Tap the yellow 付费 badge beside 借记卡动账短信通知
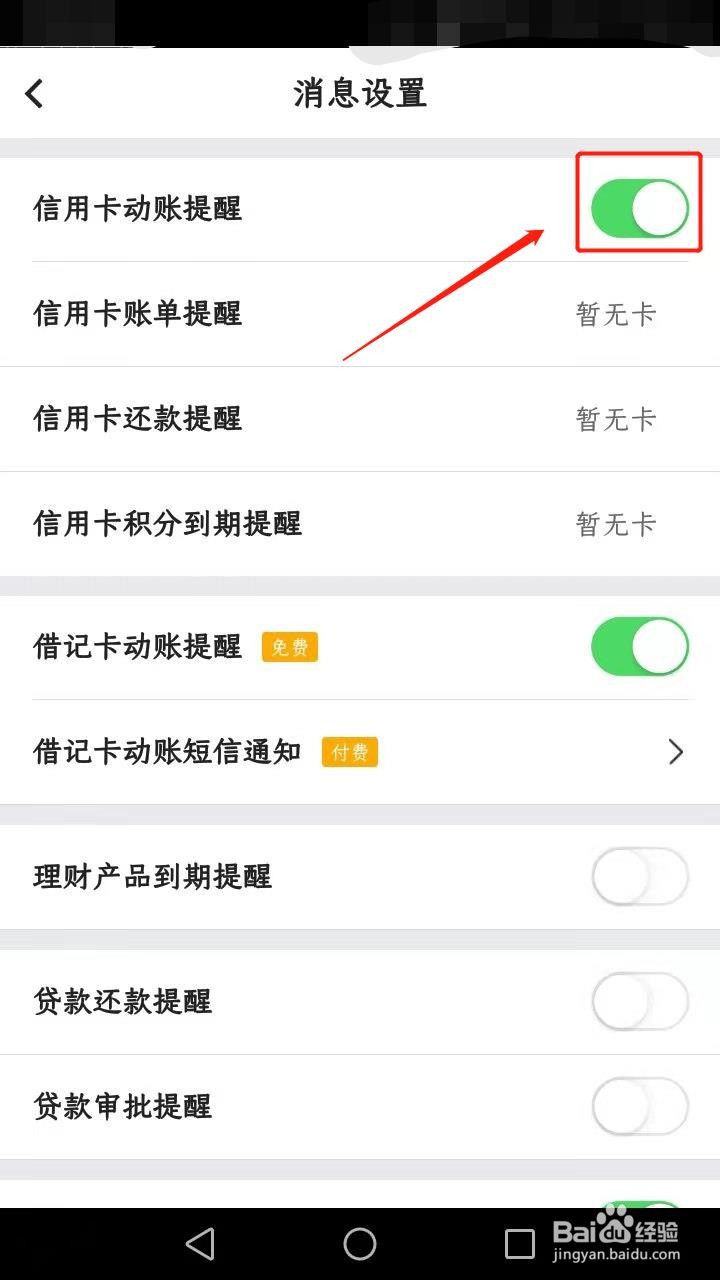 tap(349, 752)
